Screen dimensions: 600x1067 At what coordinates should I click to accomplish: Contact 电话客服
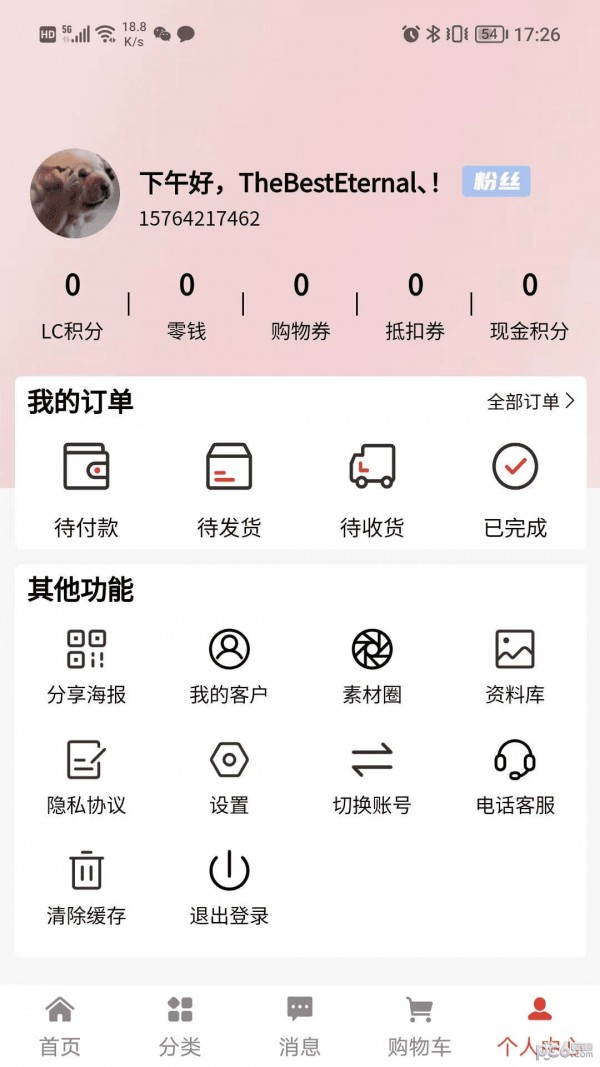pyautogui.click(x=515, y=776)
